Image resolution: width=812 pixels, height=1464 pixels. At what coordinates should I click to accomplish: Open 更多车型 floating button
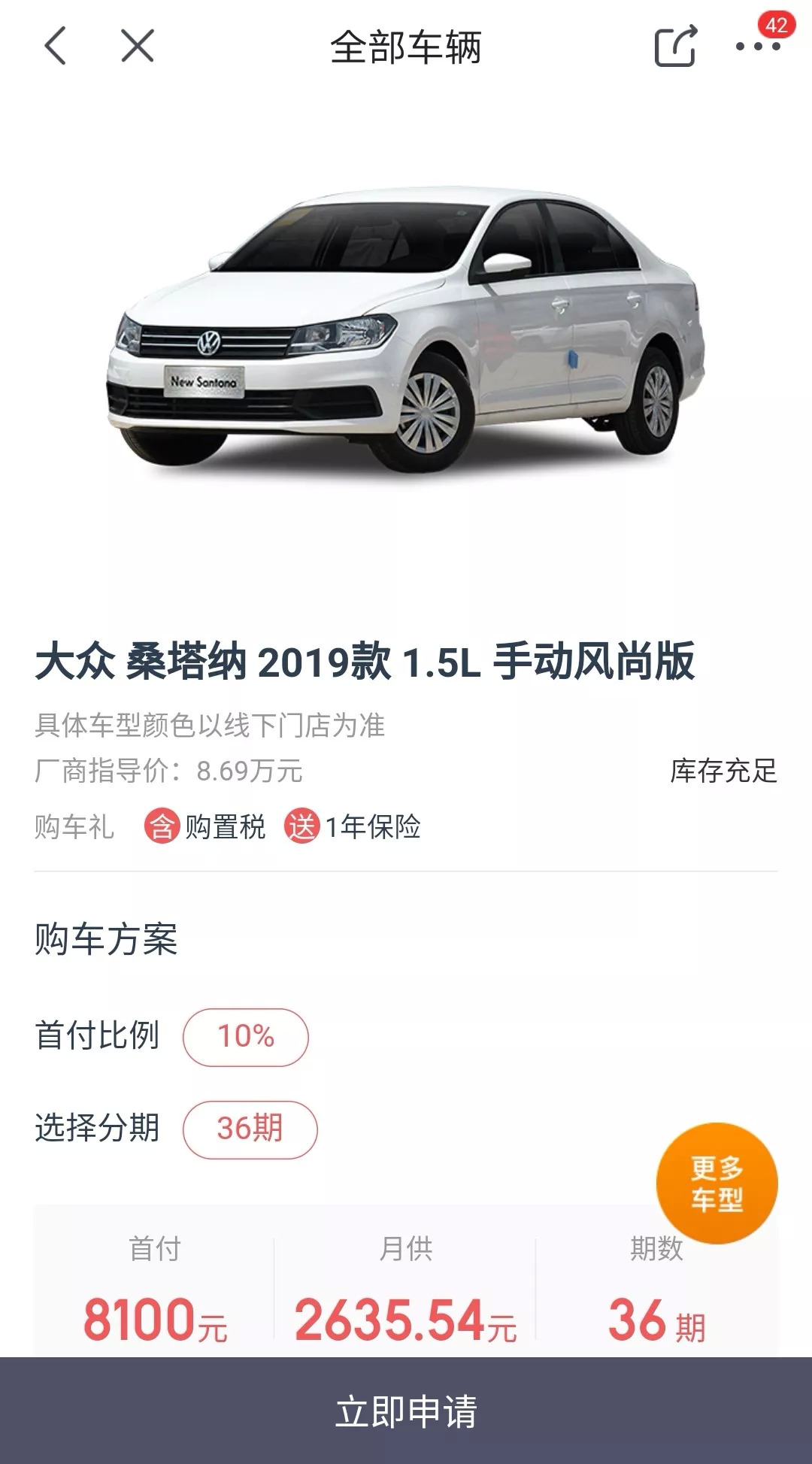[x=717, y=1184]
